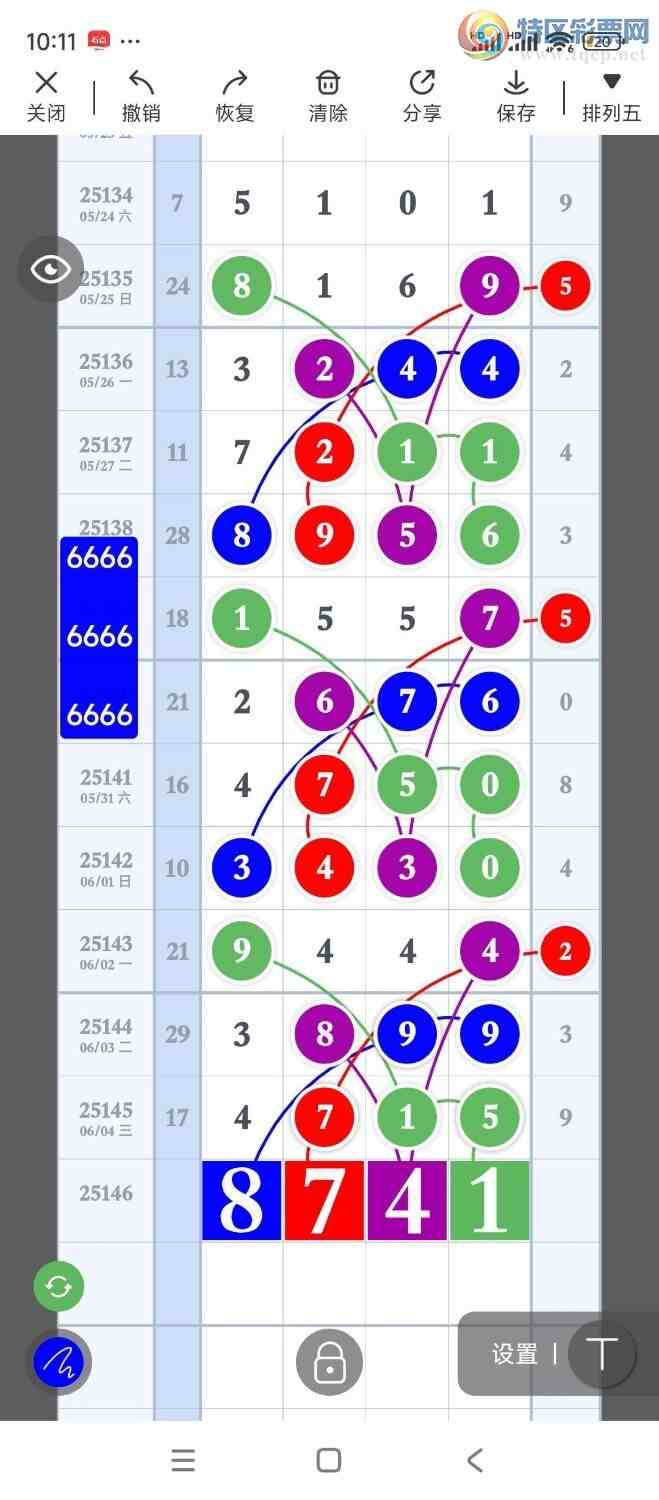Tap the lock icon at the bottom
The height and width of the screenshot is (1500, 659).
329,1362
